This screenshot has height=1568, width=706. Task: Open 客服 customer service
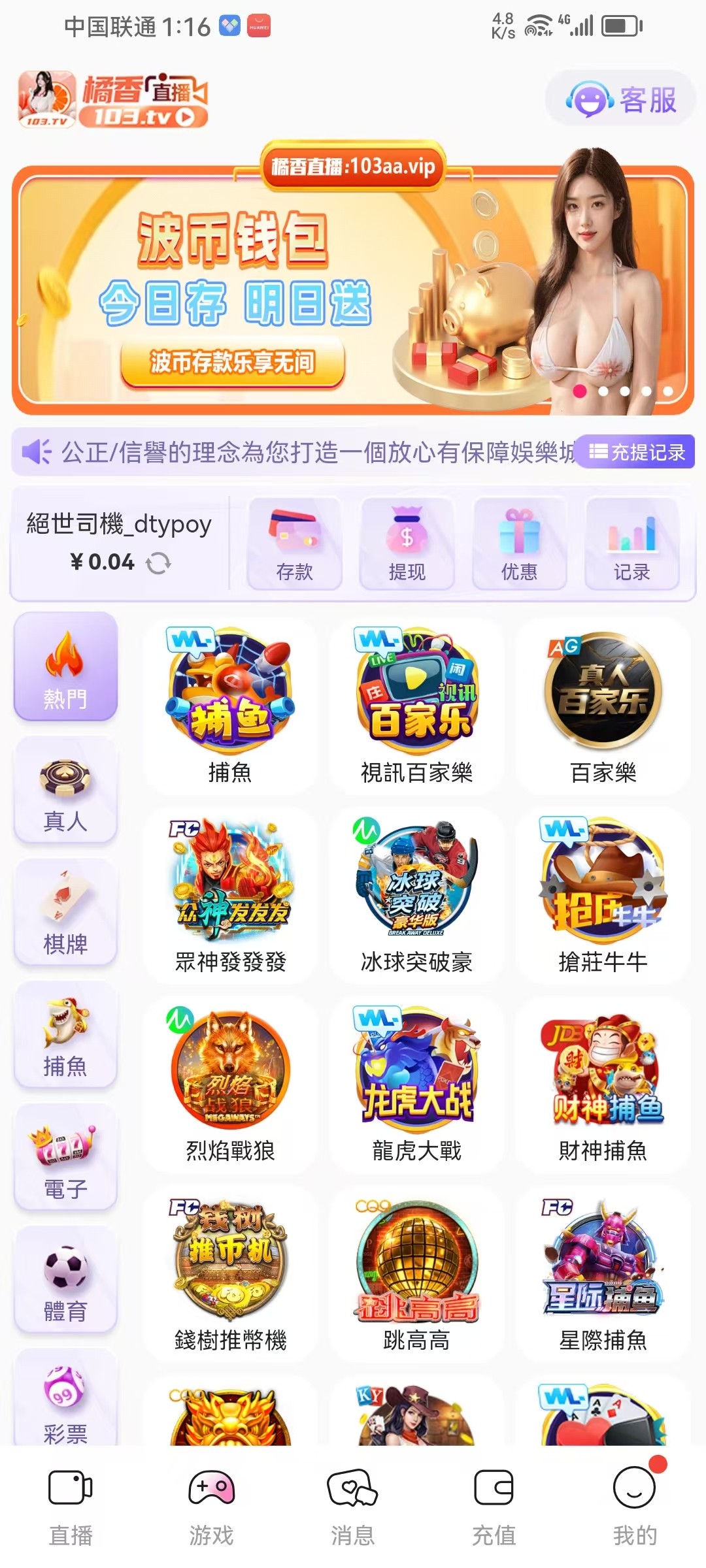click(x=621, y=99)
